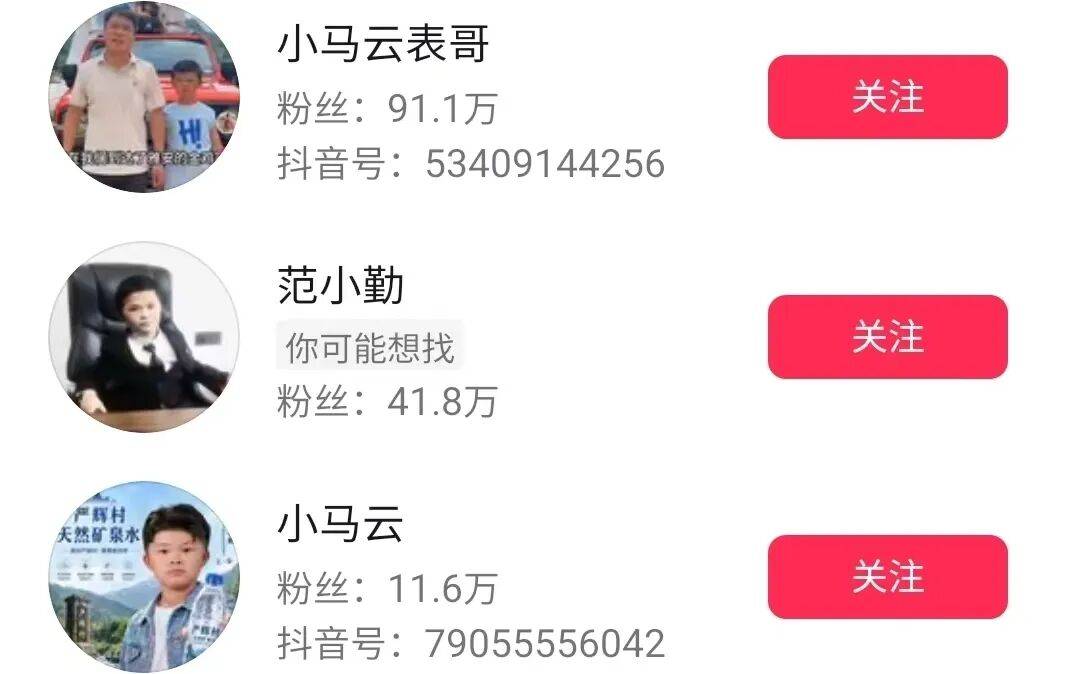The height and width of the screenshot is (674, 1080).
Task: Follow the account 范小勤
Action: 887,337
